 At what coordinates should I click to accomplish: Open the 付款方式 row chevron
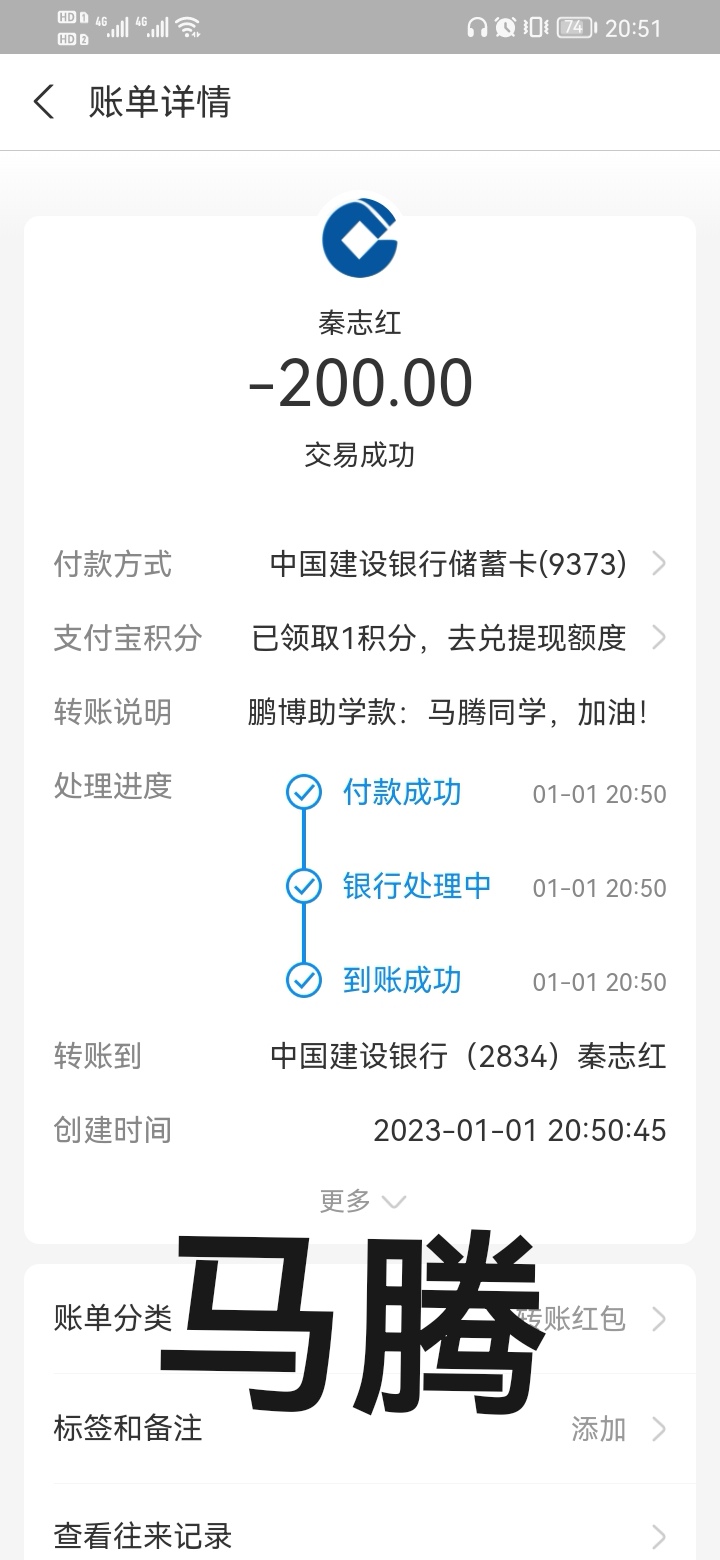pyautogui.click(x=659, y=564)
